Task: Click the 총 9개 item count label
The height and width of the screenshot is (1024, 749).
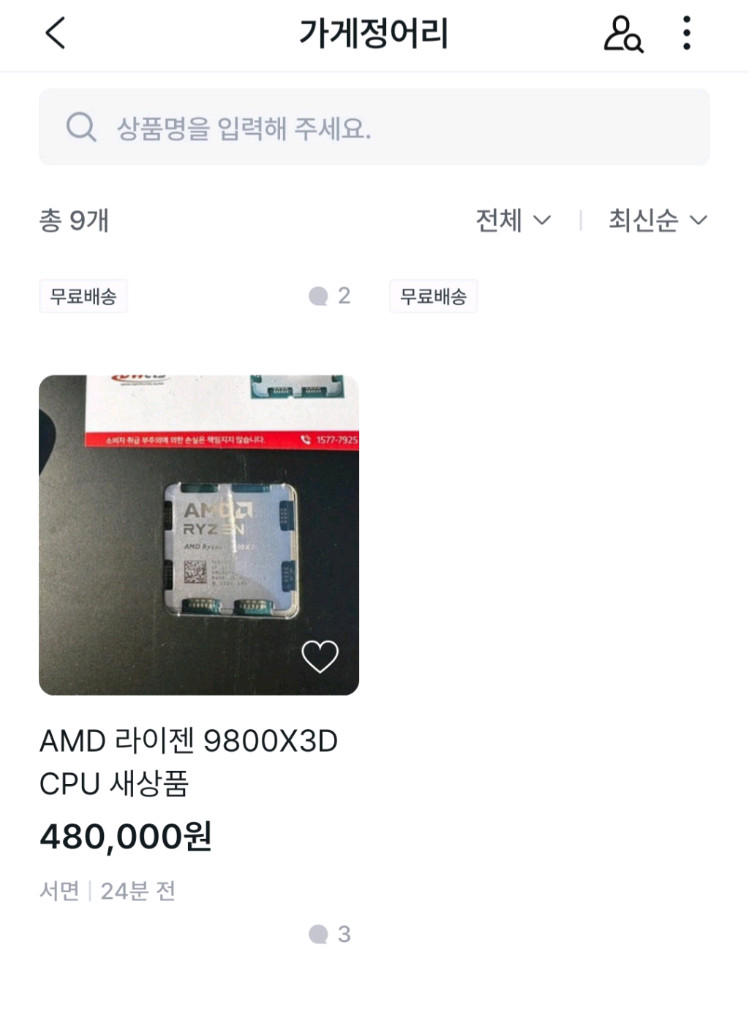Action: 75,220
